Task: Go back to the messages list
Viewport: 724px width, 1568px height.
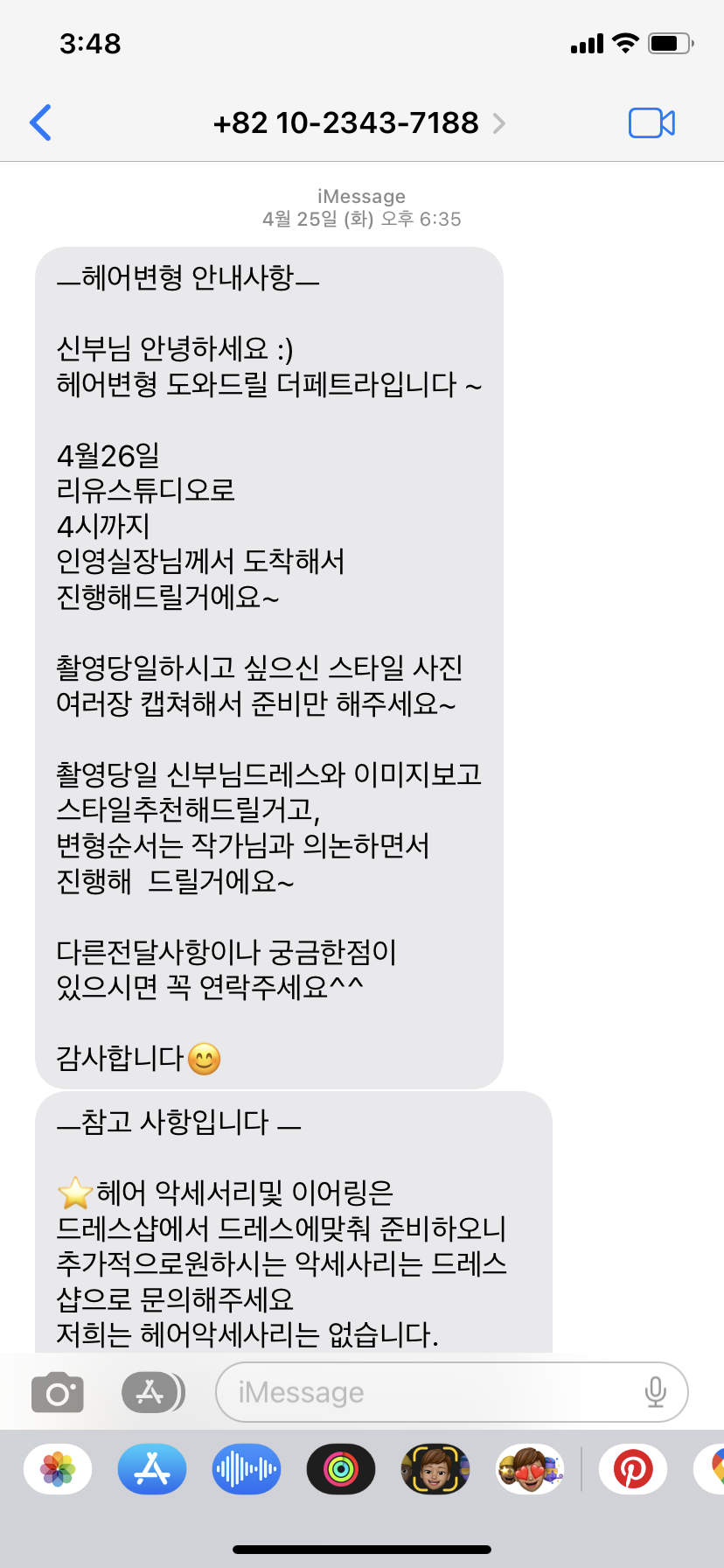Action: pos(41,122)
